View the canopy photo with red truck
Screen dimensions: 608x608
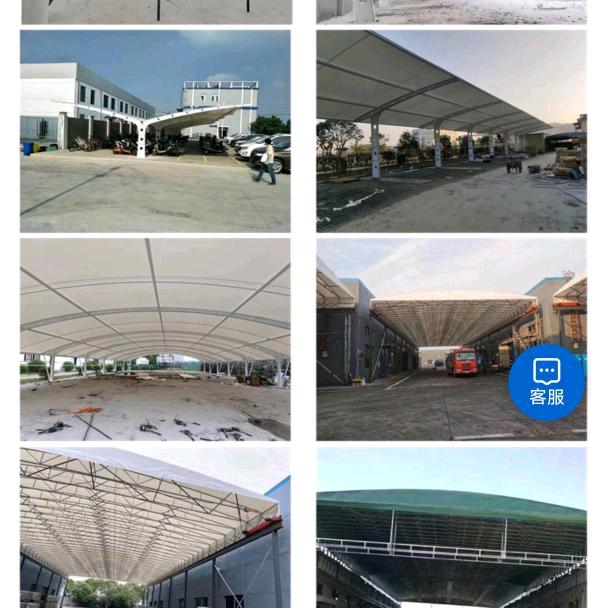(x=420, y=339)
